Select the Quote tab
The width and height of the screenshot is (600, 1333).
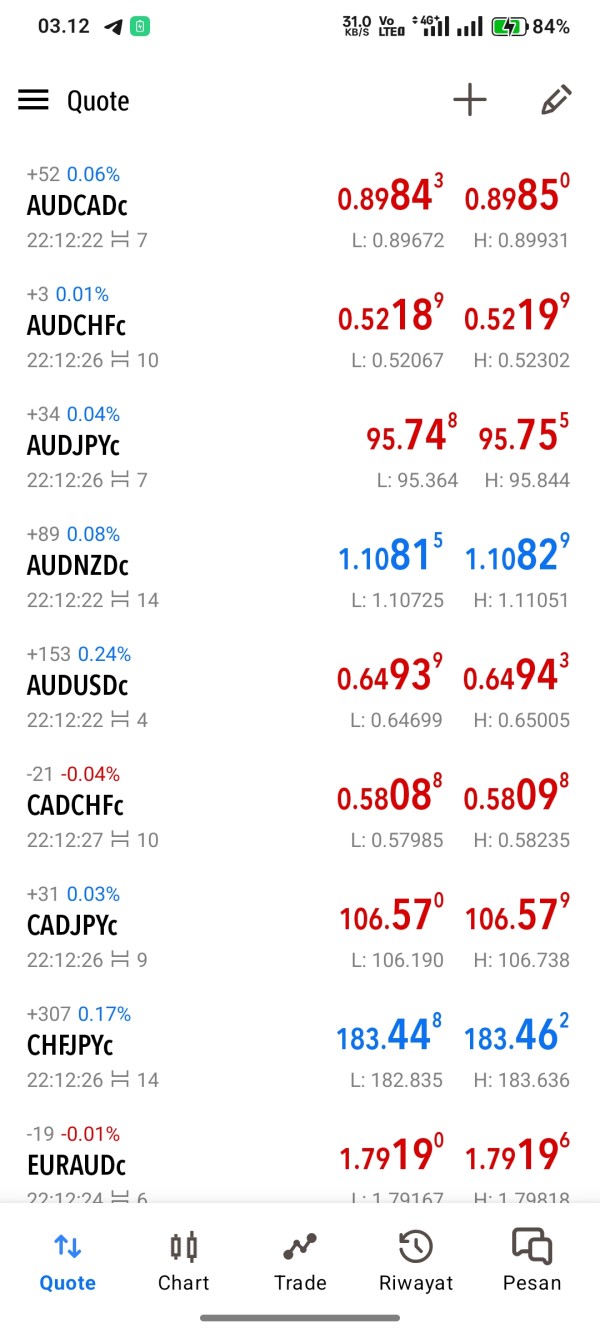(x=68, y=1262)
